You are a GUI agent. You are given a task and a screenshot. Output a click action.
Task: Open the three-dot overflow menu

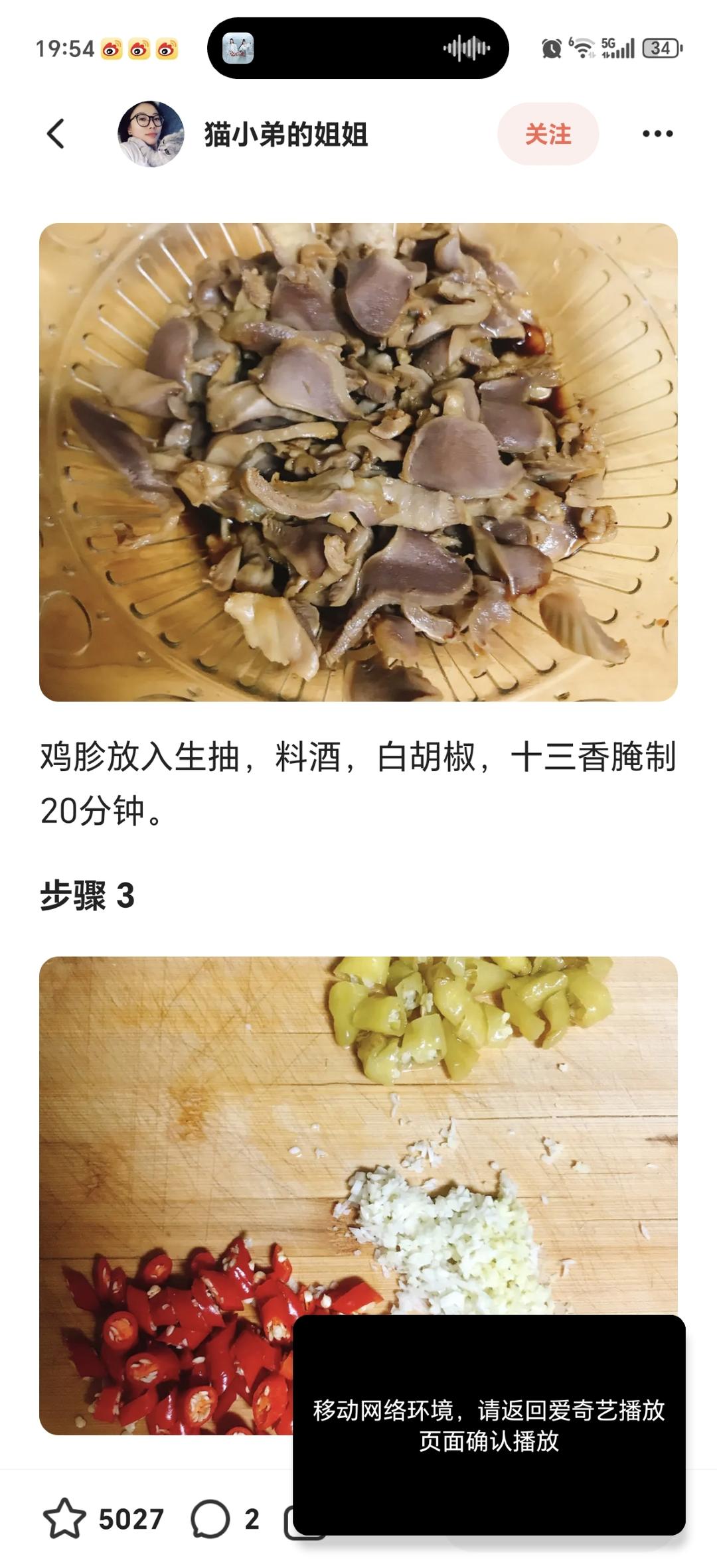coord(657,134)
